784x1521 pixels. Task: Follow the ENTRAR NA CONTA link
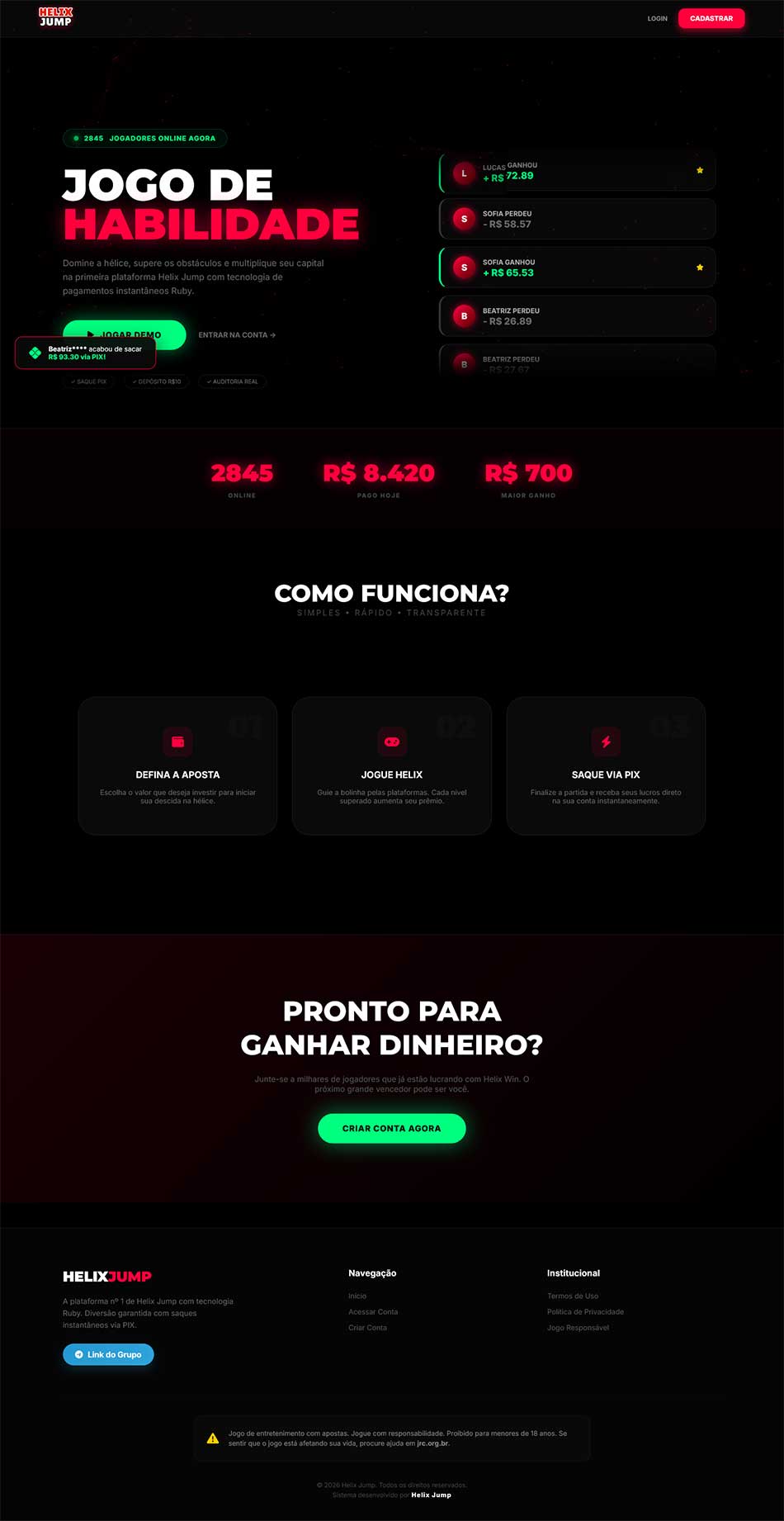pyautogui.click(x=237, y=335)
